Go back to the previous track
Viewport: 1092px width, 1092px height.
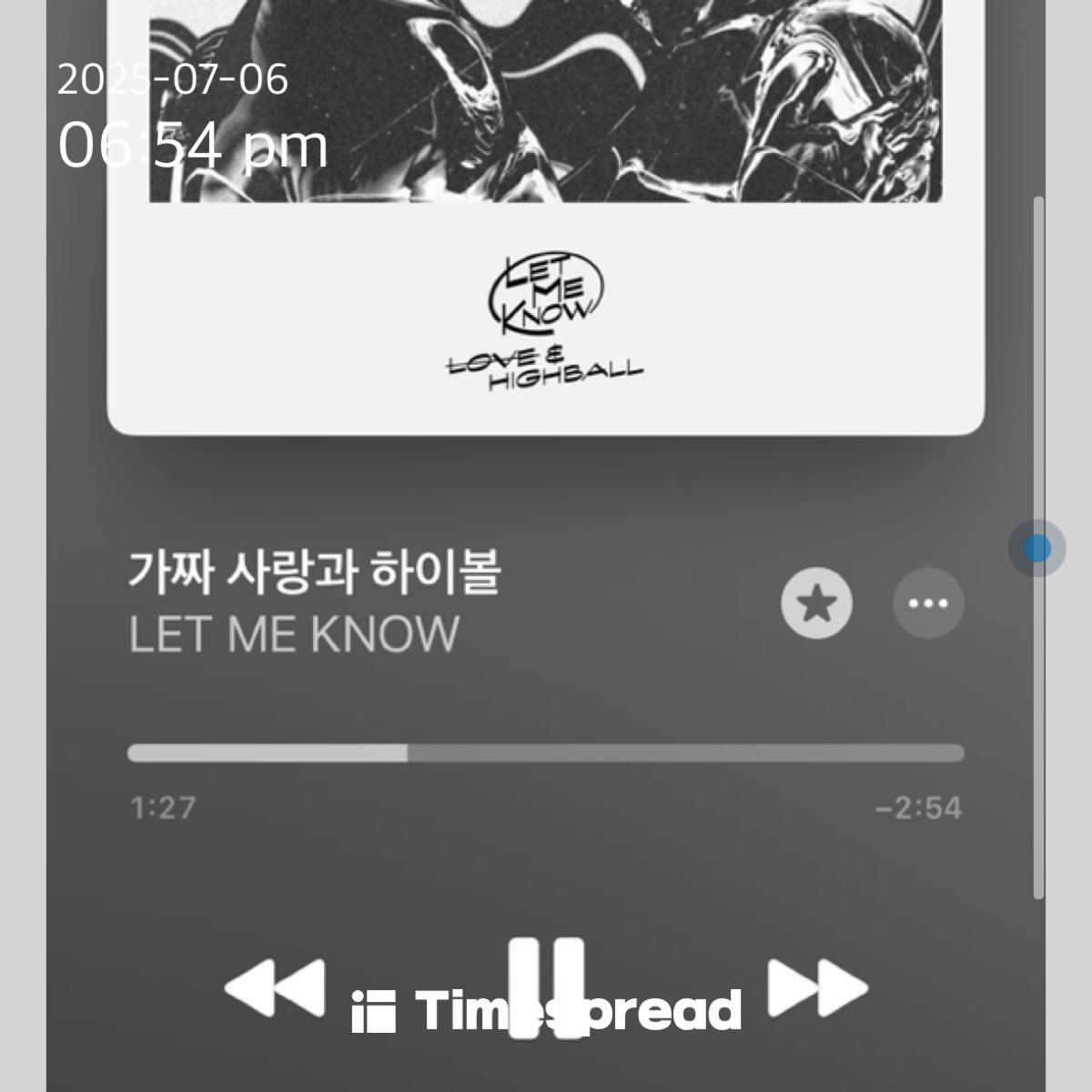click(275, 988)
